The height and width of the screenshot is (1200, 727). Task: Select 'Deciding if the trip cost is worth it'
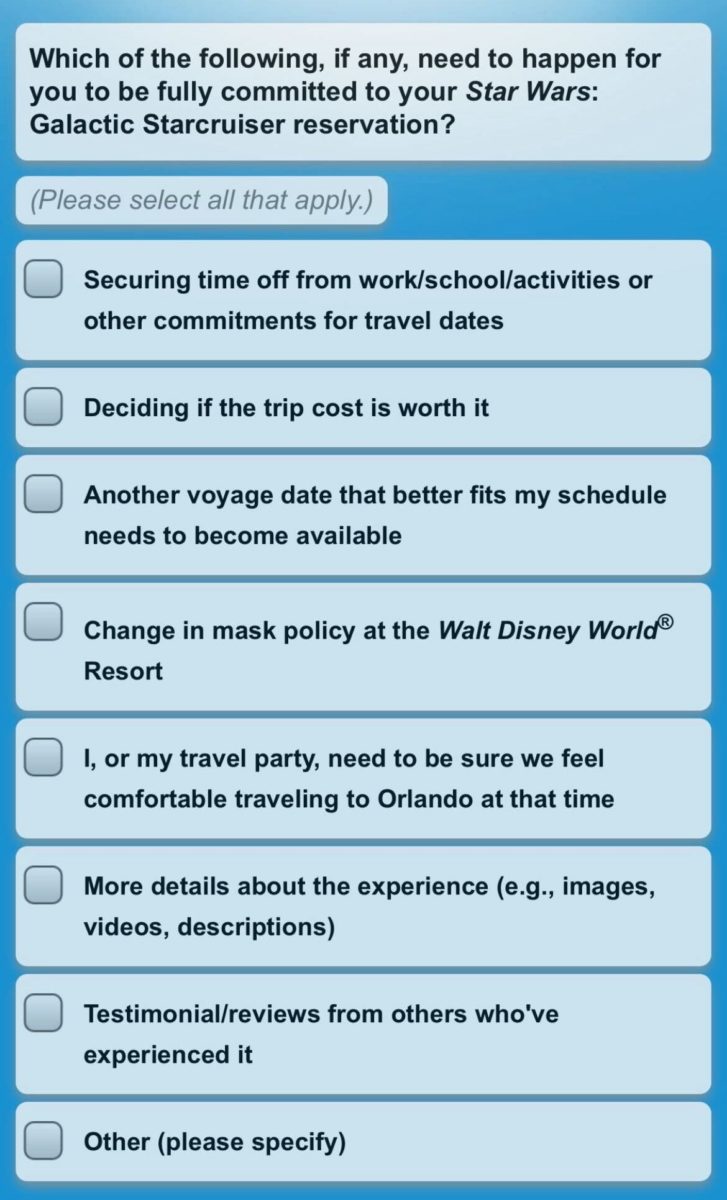[x=44, y=407]
